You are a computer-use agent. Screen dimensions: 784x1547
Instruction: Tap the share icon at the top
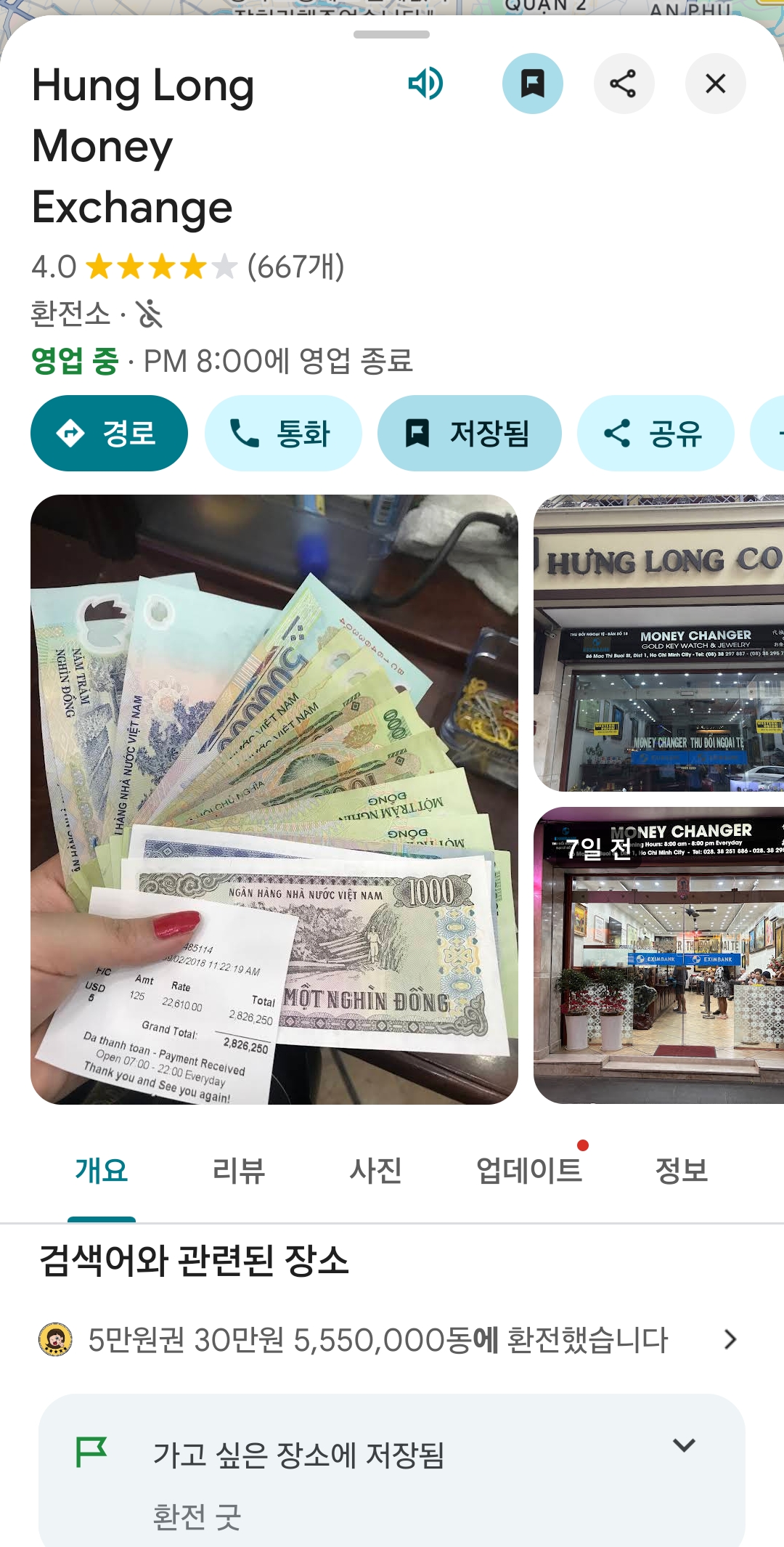624,84
